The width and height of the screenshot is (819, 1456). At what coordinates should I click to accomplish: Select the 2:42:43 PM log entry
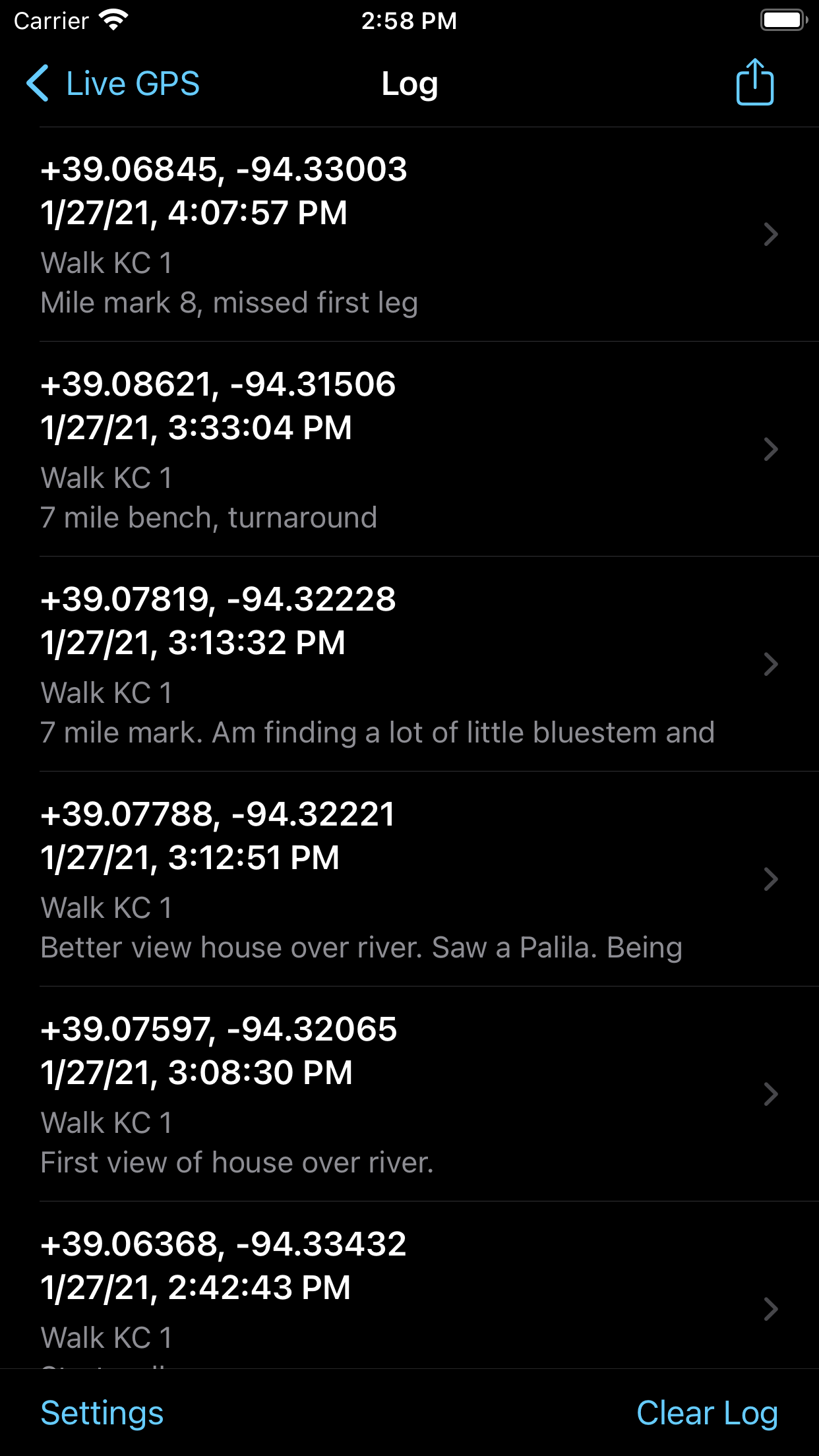click(409, 1285)
